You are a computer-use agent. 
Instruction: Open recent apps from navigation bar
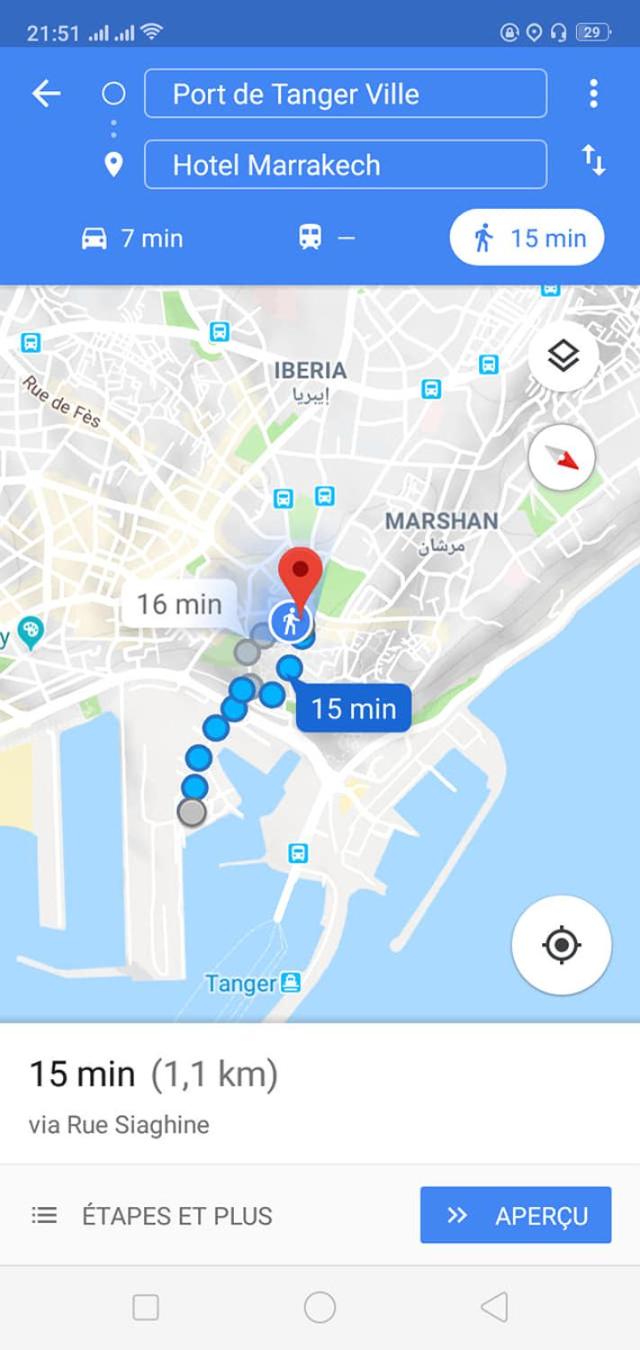146,1307
